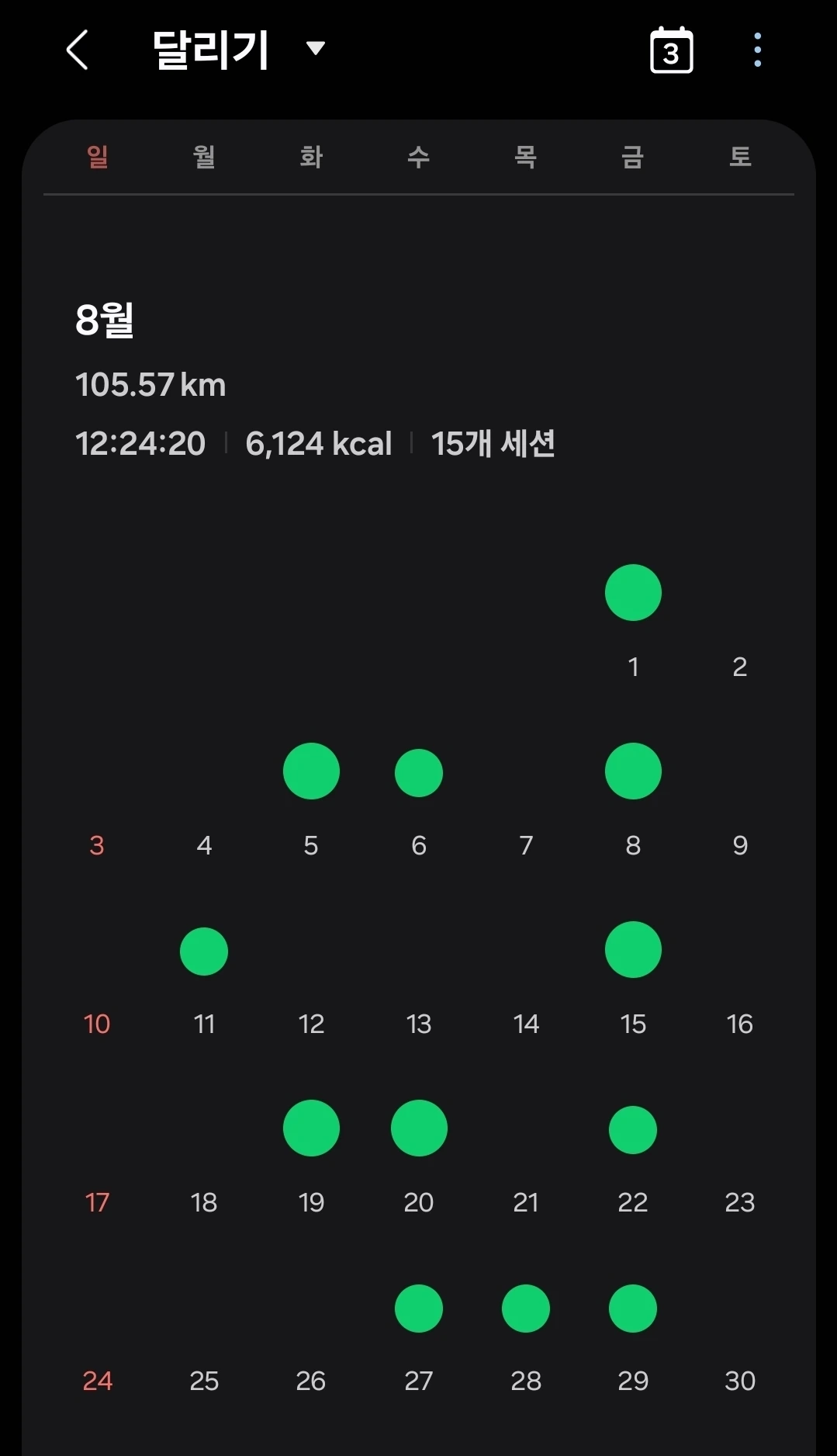
Task: Open the session recorded on August 28
Action: [x=526, y=1309]
